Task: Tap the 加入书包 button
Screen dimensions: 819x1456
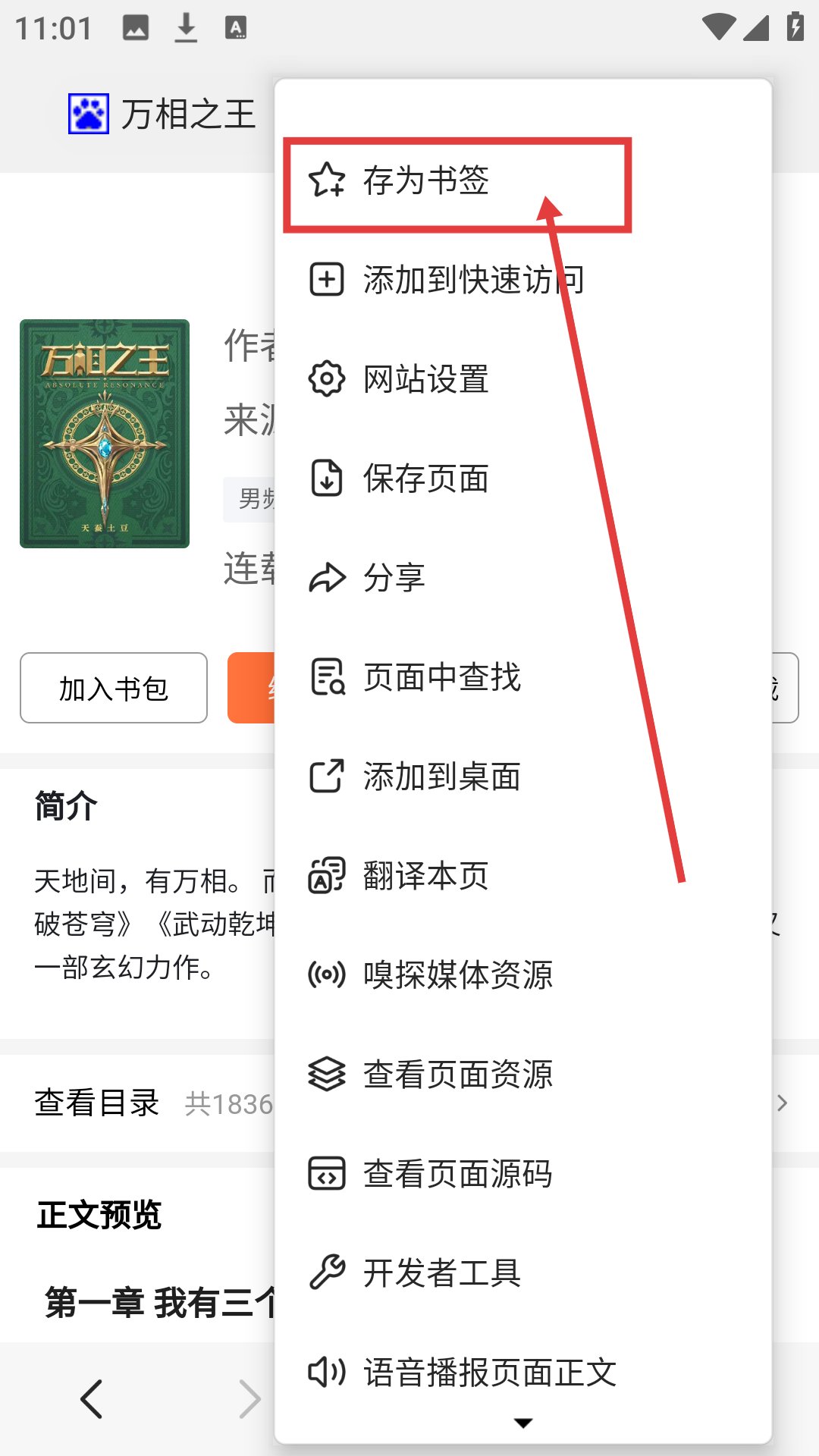Action: (114, 688)
